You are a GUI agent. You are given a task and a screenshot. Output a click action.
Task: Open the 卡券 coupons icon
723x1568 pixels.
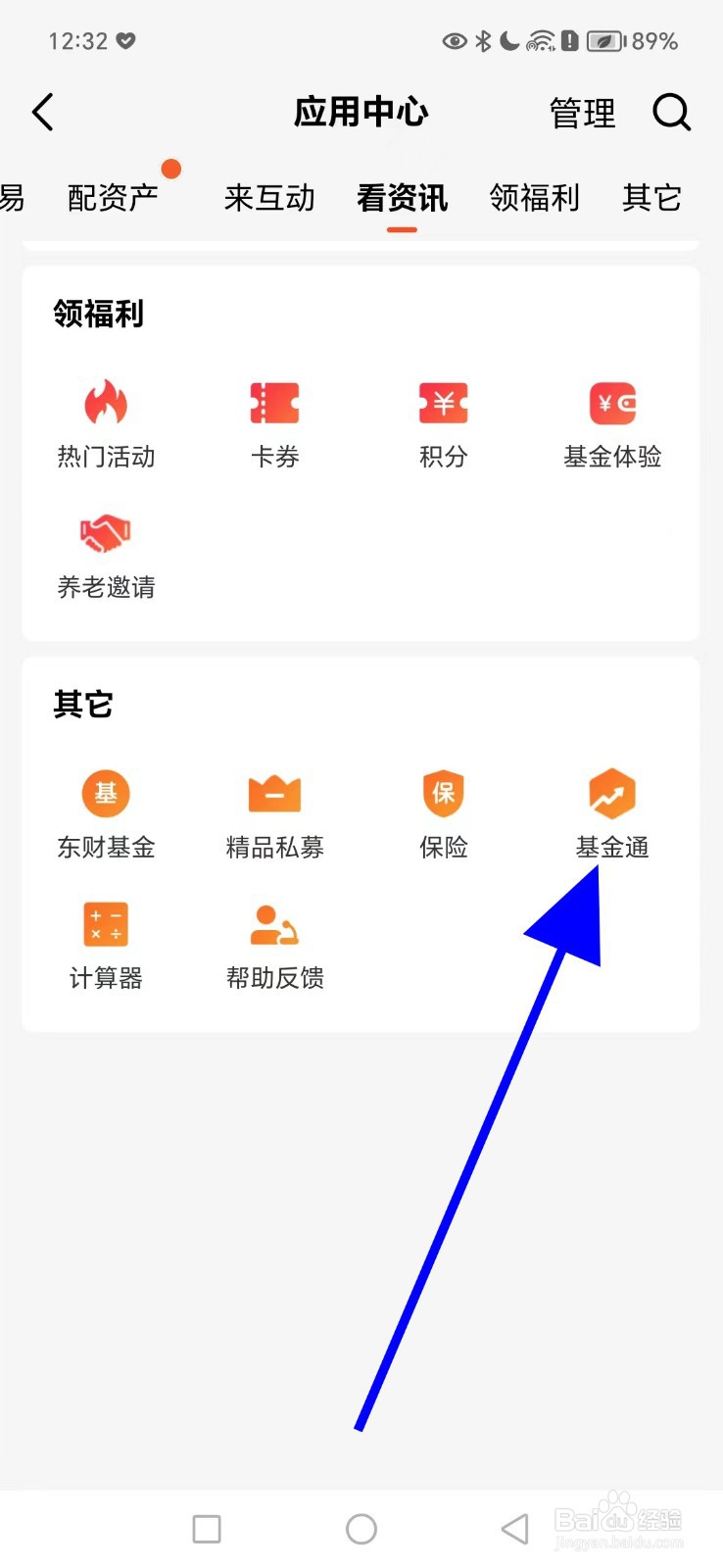(274, 402)
